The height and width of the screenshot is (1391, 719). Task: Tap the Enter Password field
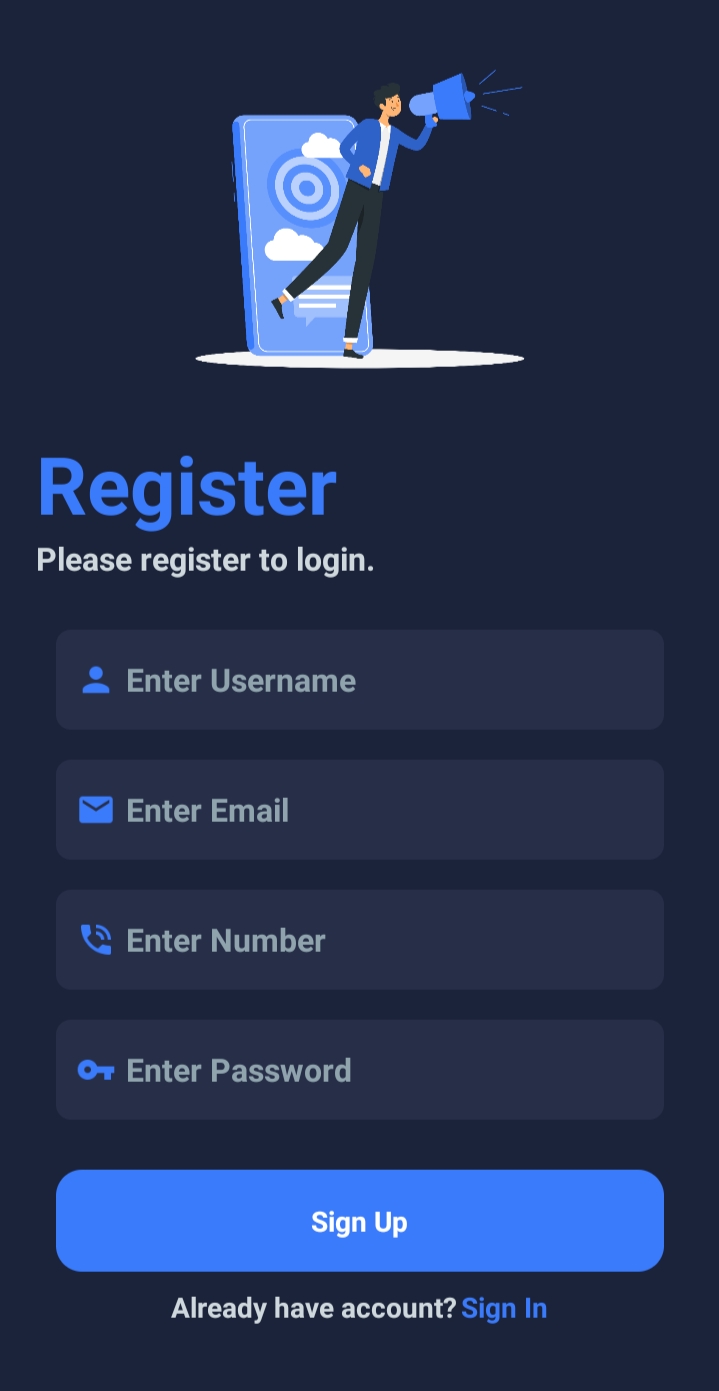(359, 1070)
